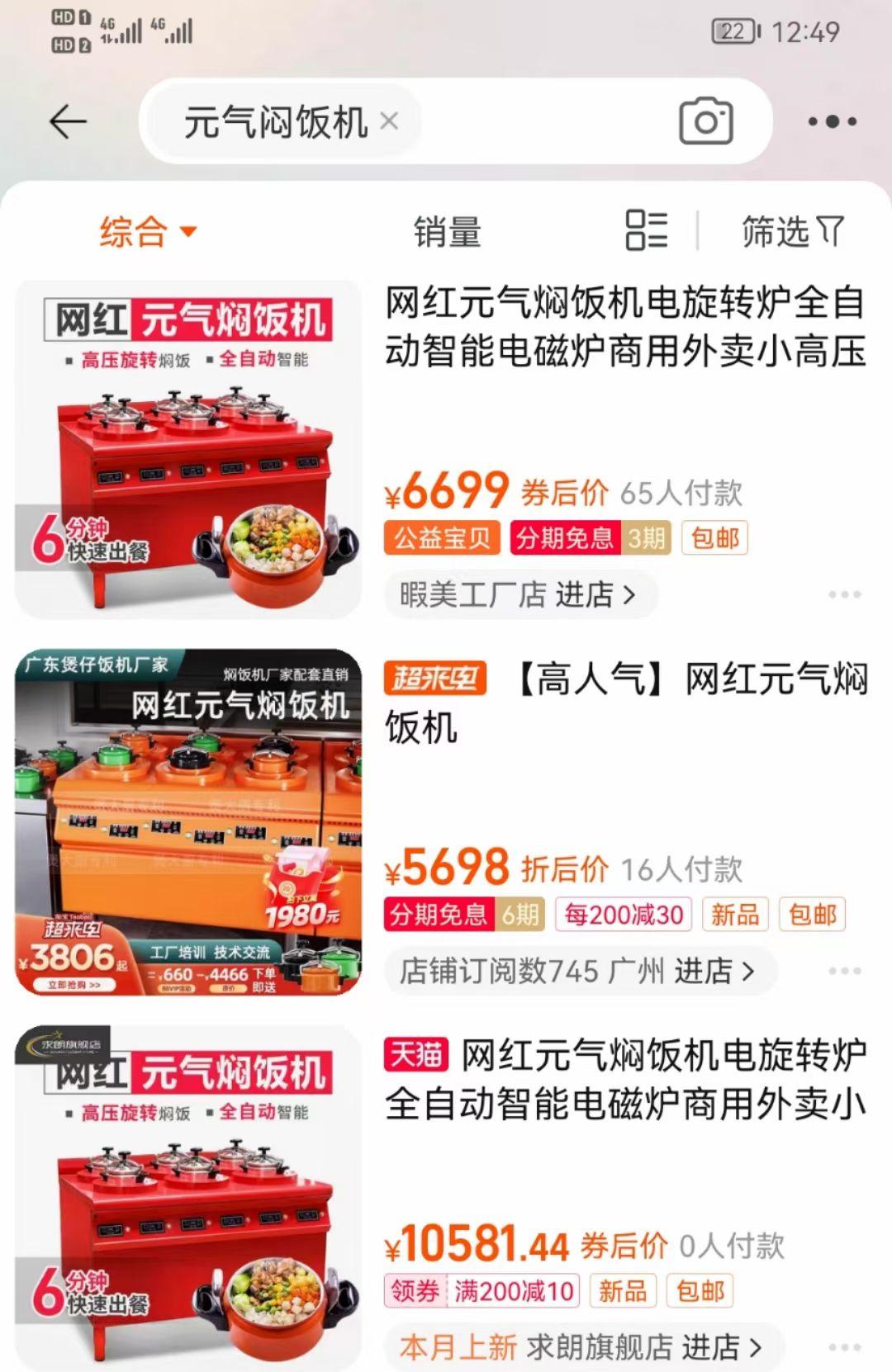Open the three-dot overflow menu
Viewport: 892px width, 1372px height.
[832, 122]
